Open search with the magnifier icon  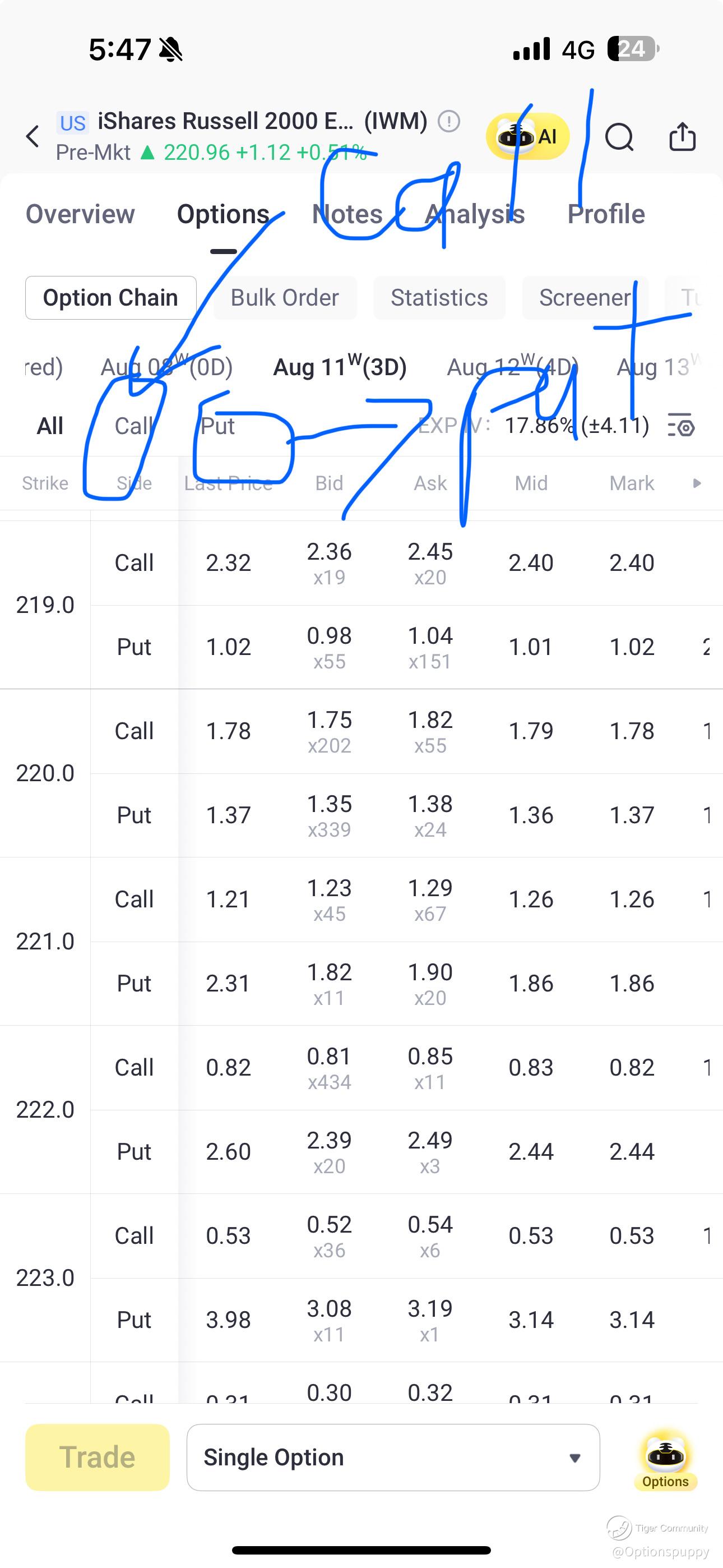619,136
